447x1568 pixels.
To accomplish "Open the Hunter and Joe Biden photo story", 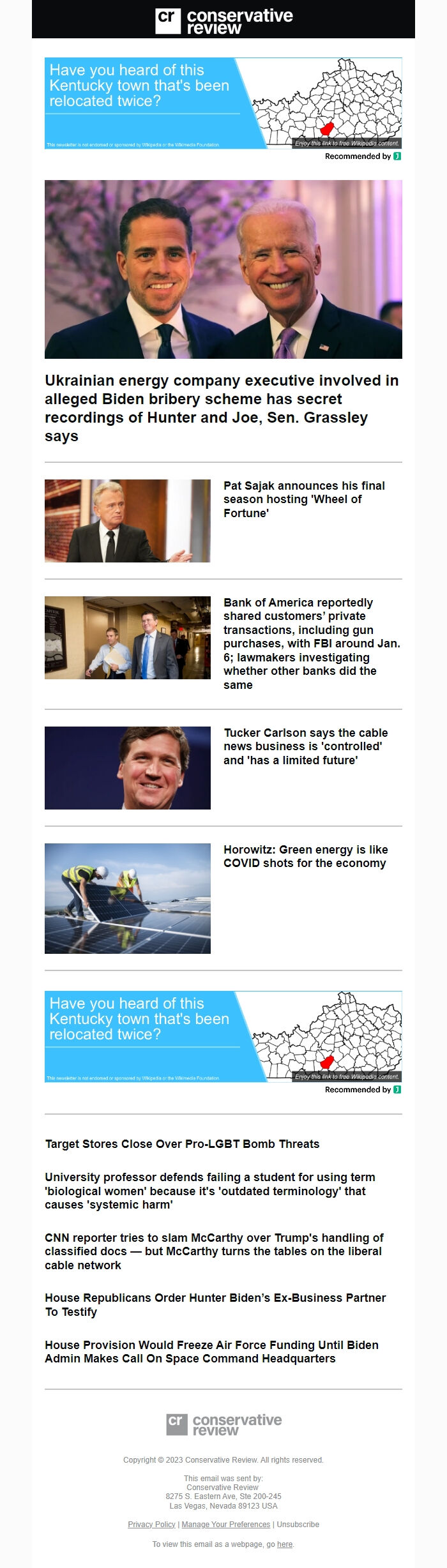I will click(x=223, y=269).
